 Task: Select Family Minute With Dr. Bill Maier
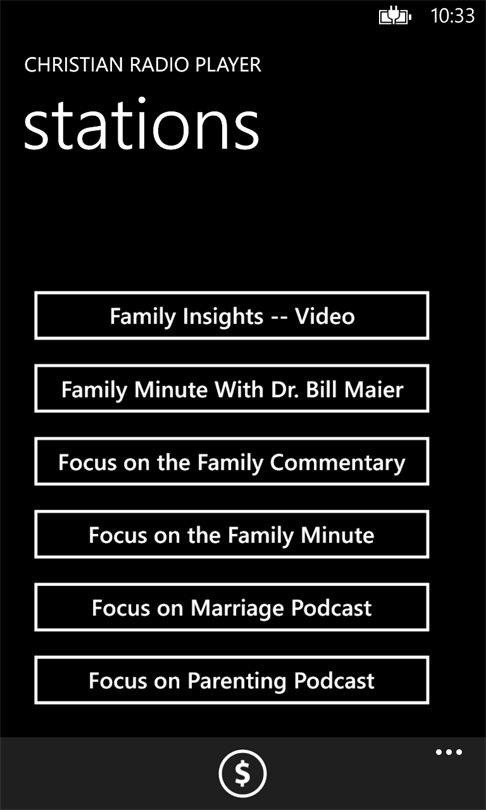[232, 388]
